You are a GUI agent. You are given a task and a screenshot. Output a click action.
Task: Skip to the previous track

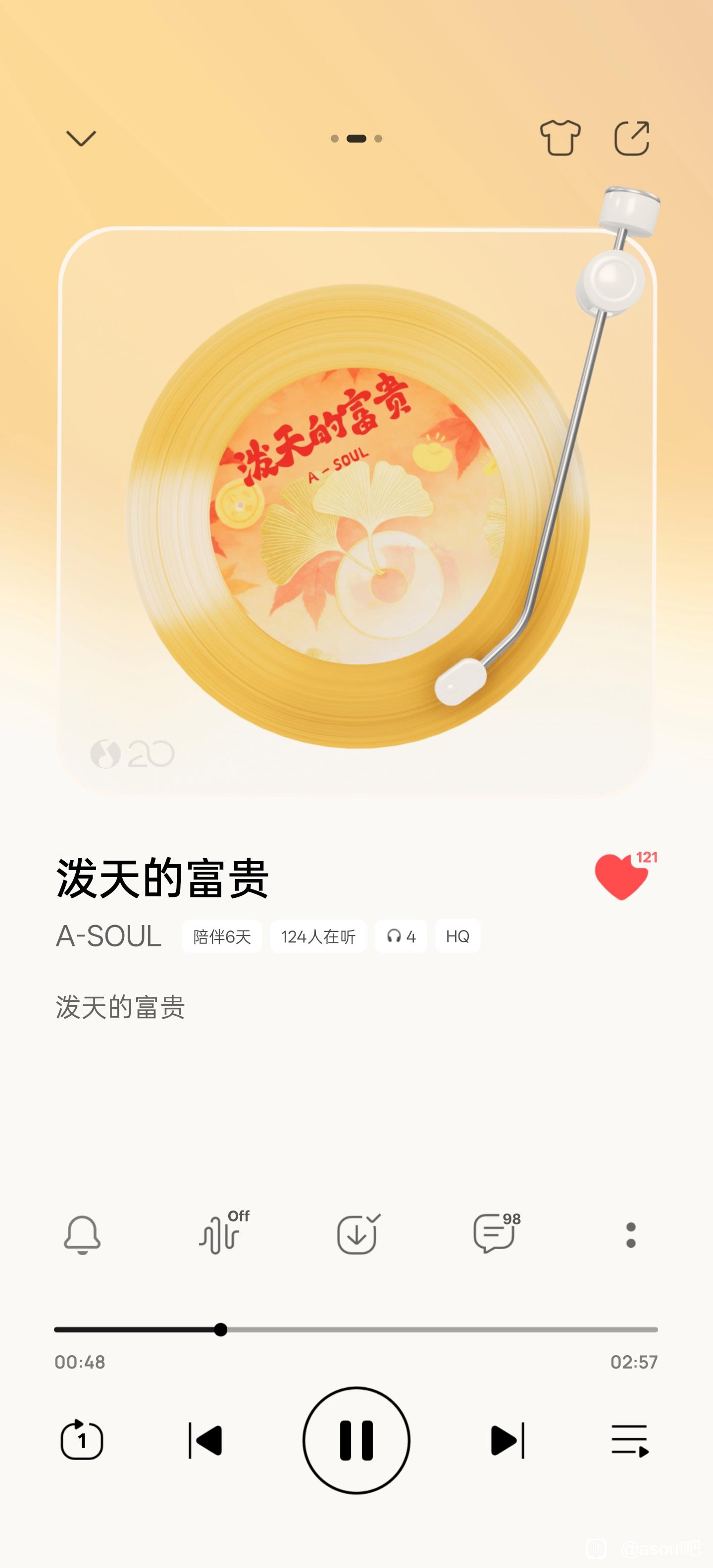205,1441
